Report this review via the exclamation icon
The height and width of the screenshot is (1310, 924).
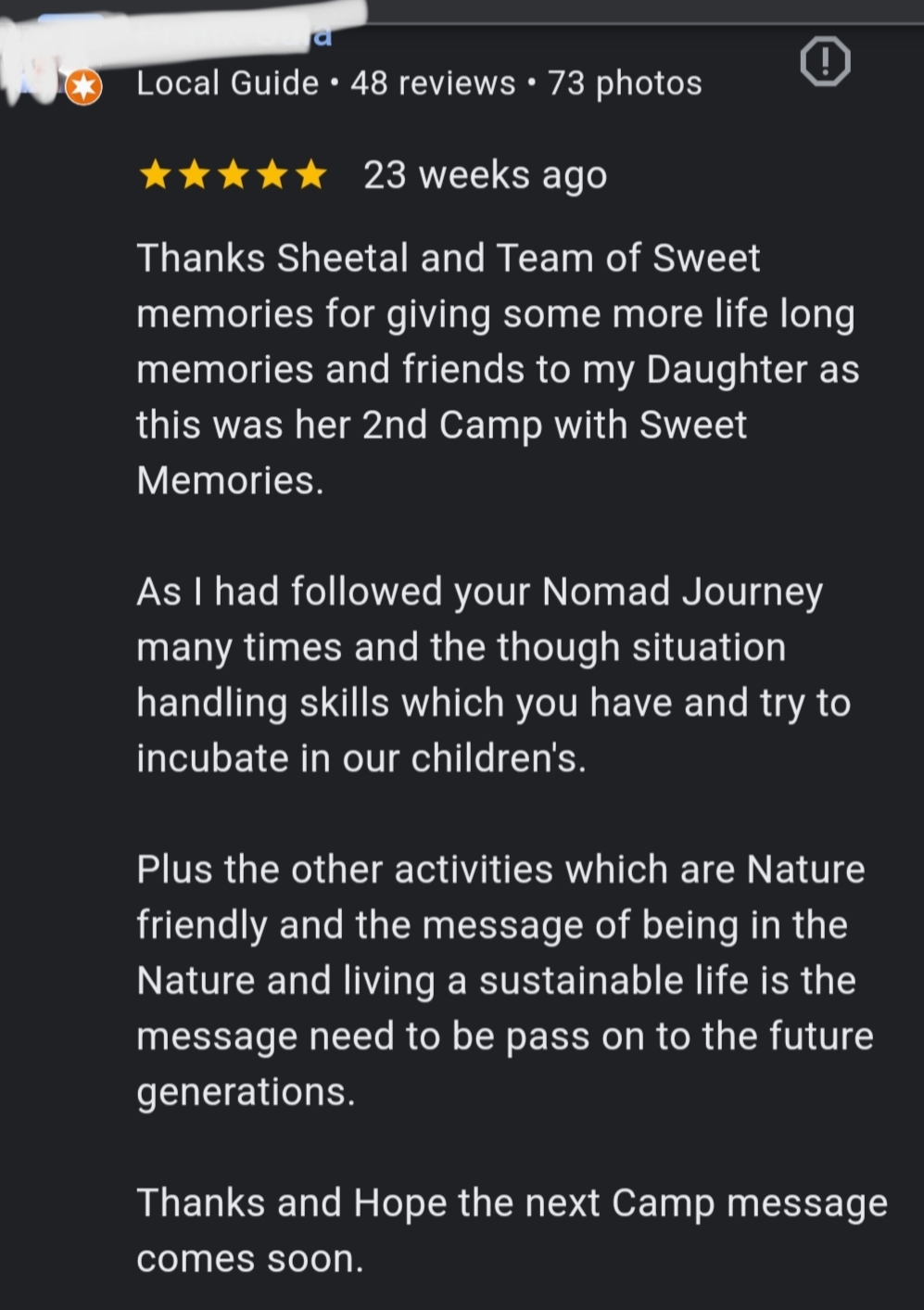pos(824,62)
